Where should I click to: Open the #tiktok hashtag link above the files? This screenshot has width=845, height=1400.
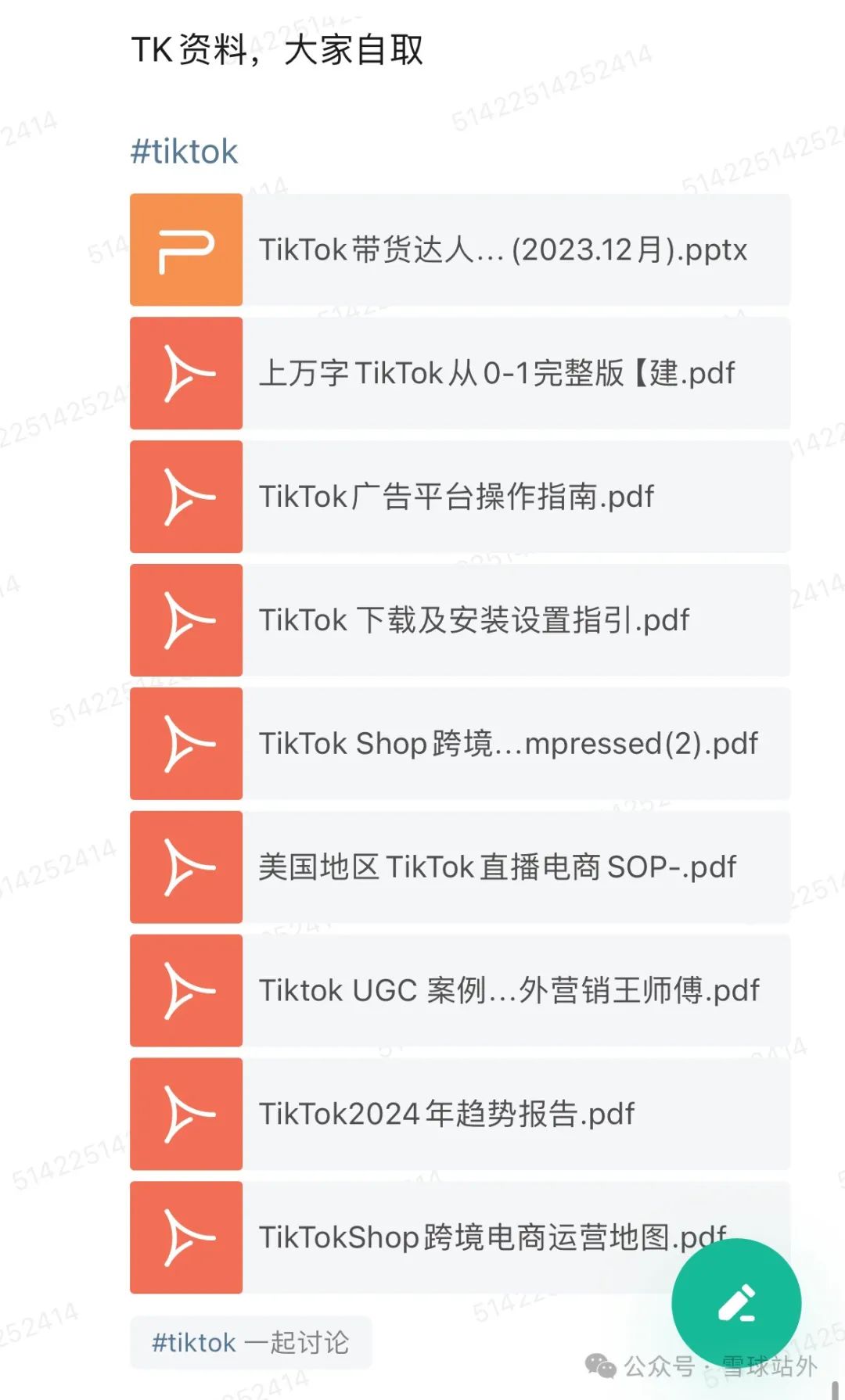(x=184, y=152)
